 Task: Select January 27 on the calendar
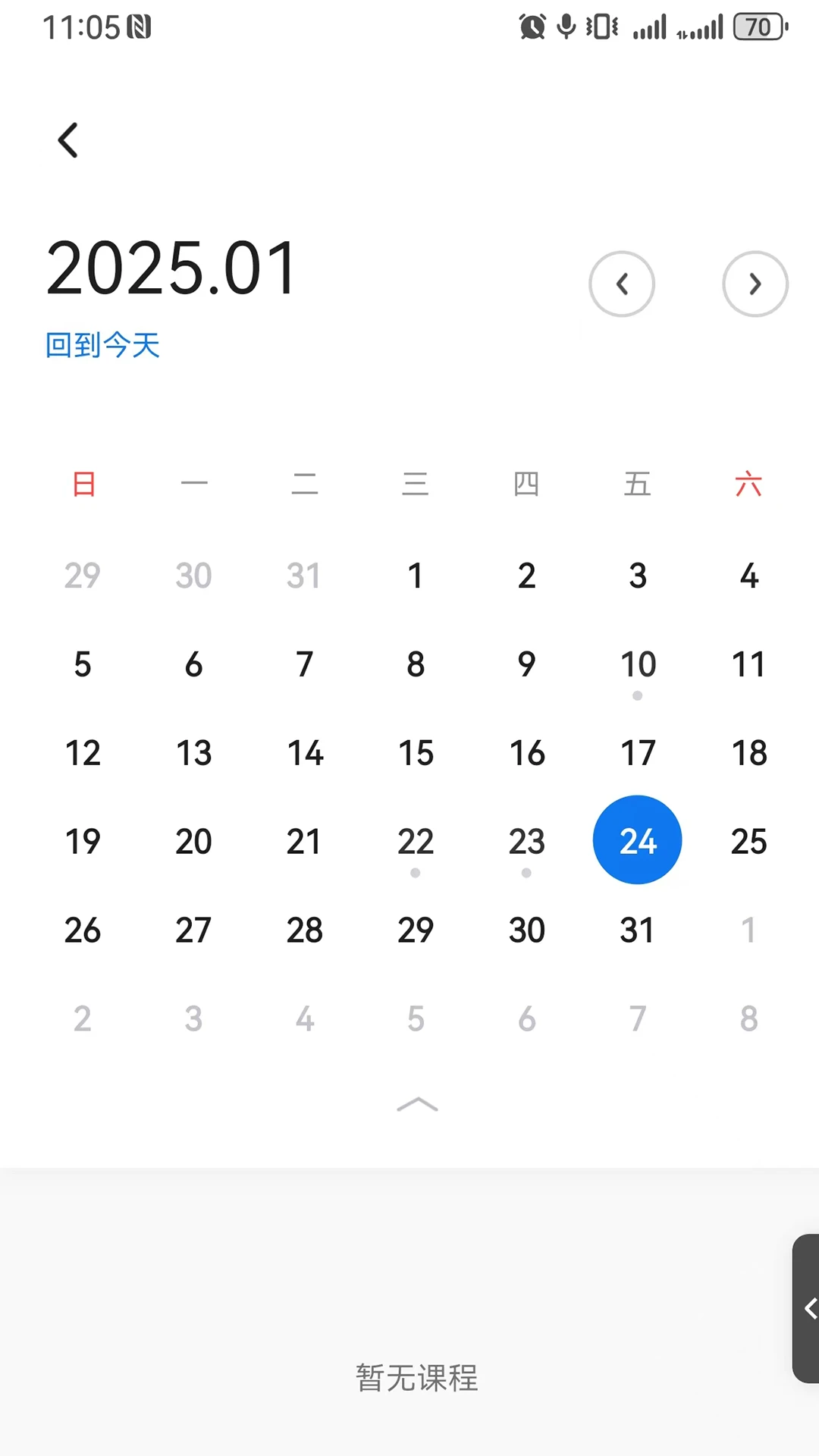click(x=193, y=930)
